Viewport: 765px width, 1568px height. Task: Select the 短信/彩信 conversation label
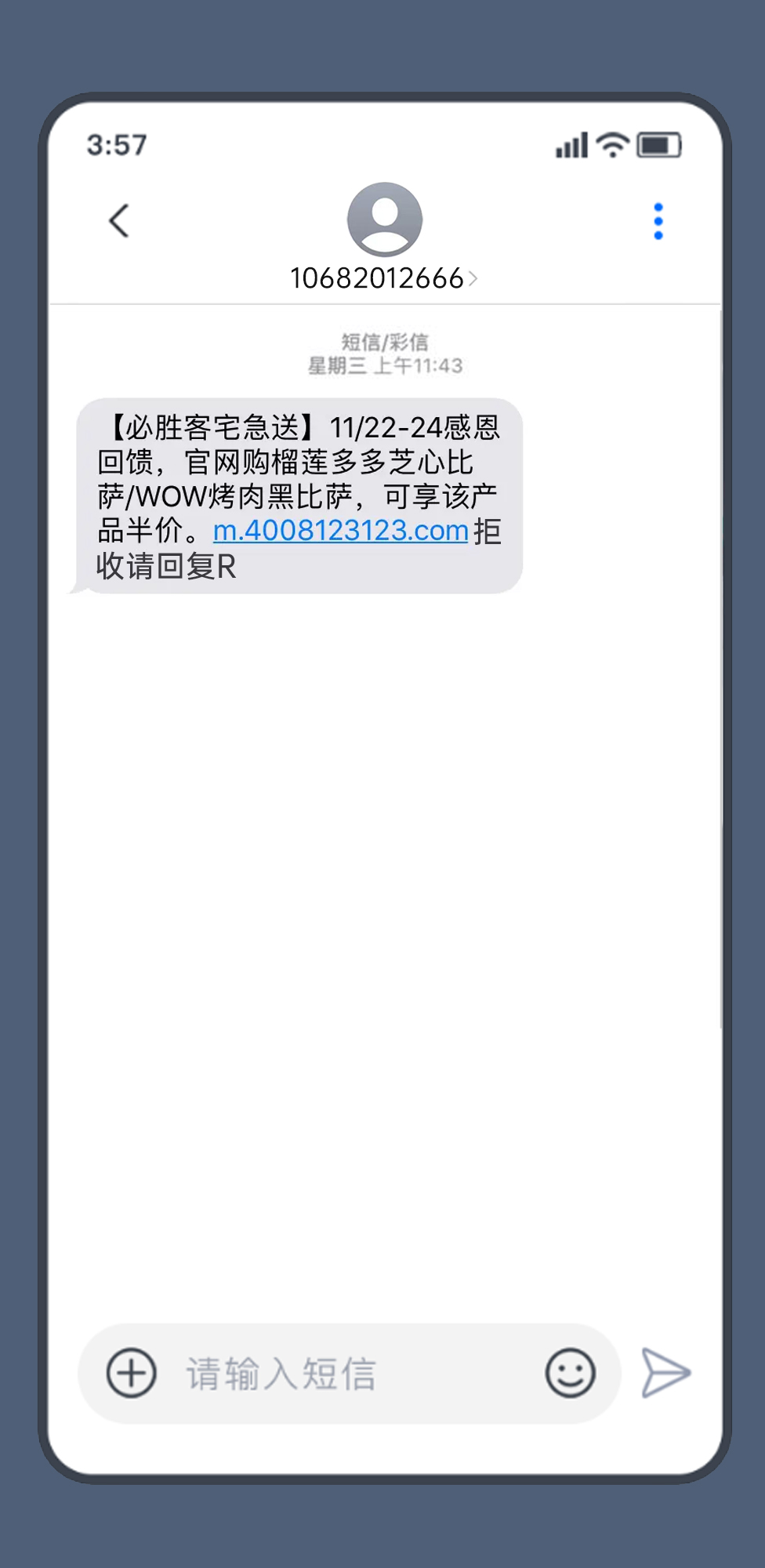[x=383, y=341]
